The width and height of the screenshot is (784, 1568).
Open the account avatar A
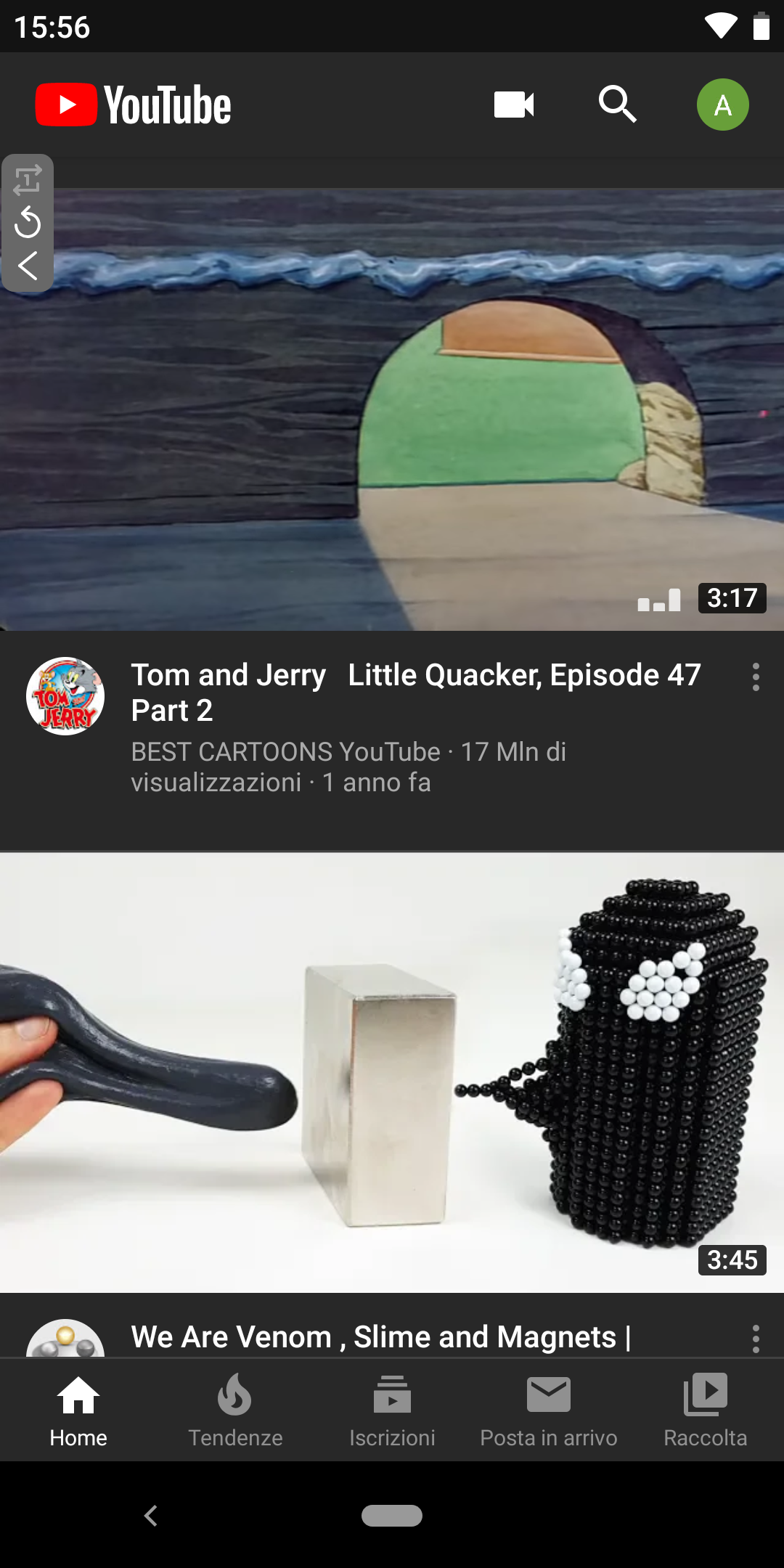click(x=722, y=105)
